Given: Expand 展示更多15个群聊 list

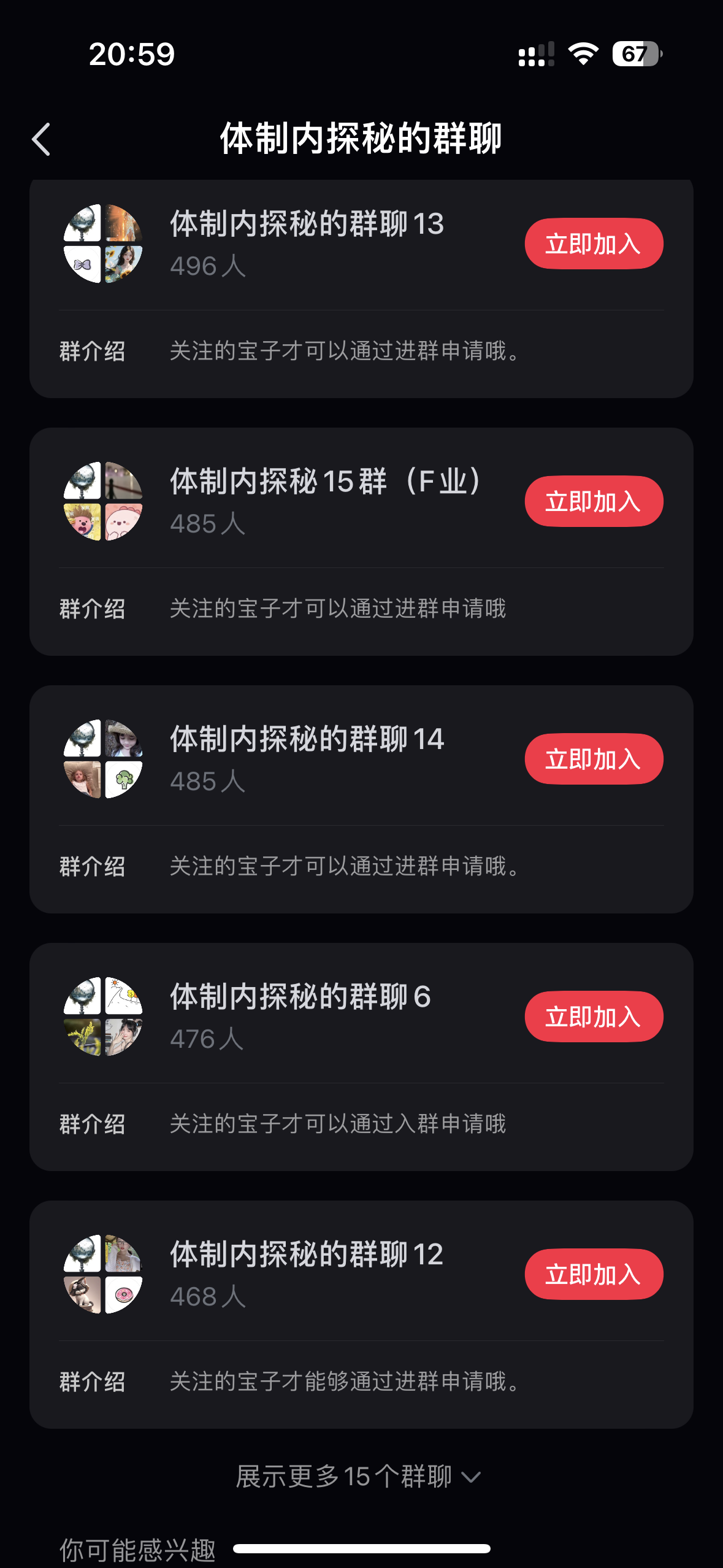Looking at the screenshot, I should 359,1477.
